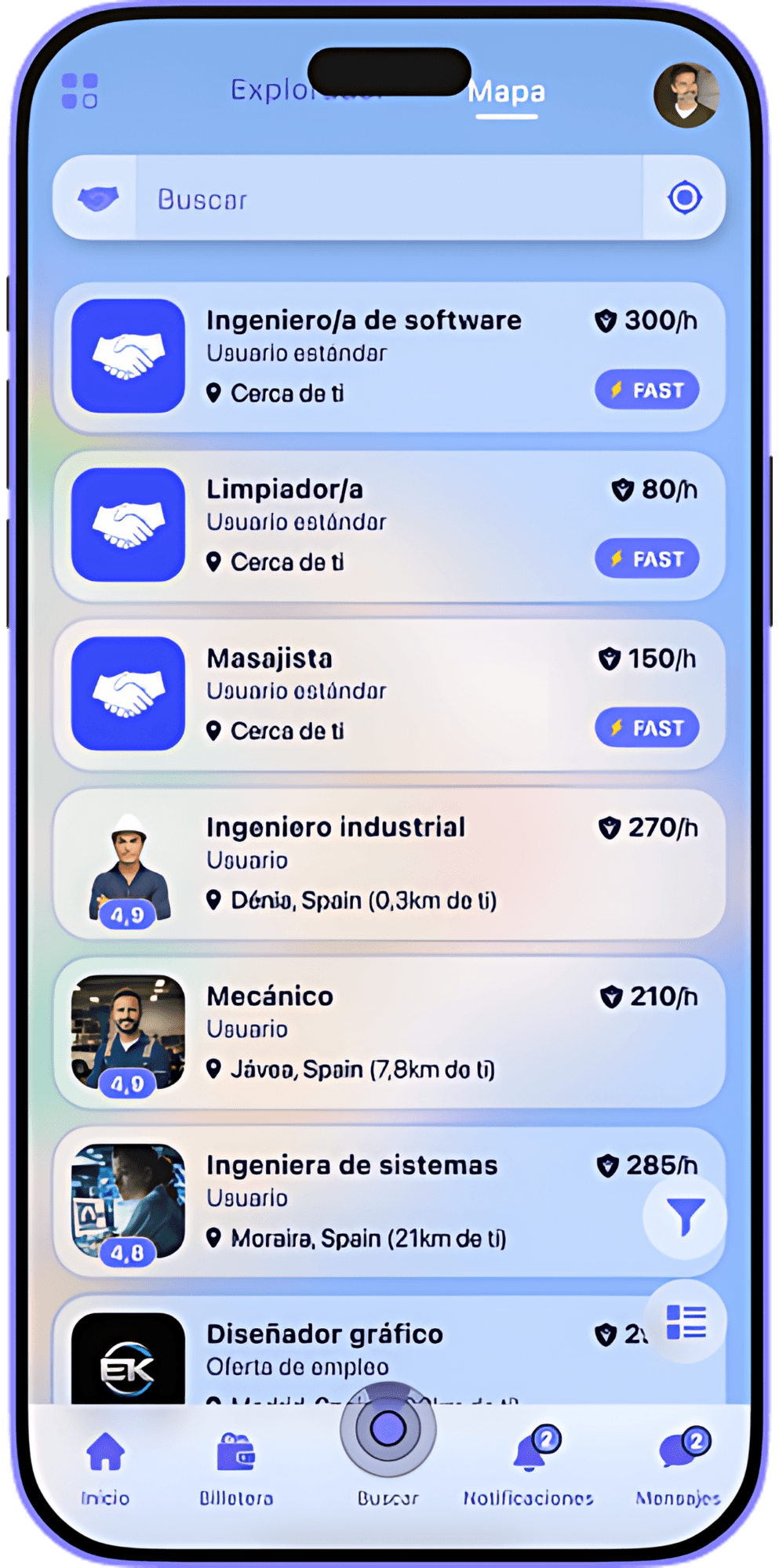Open the profile avatar photo
Viewport: 779px width, 1568px height.
[686, 96]
